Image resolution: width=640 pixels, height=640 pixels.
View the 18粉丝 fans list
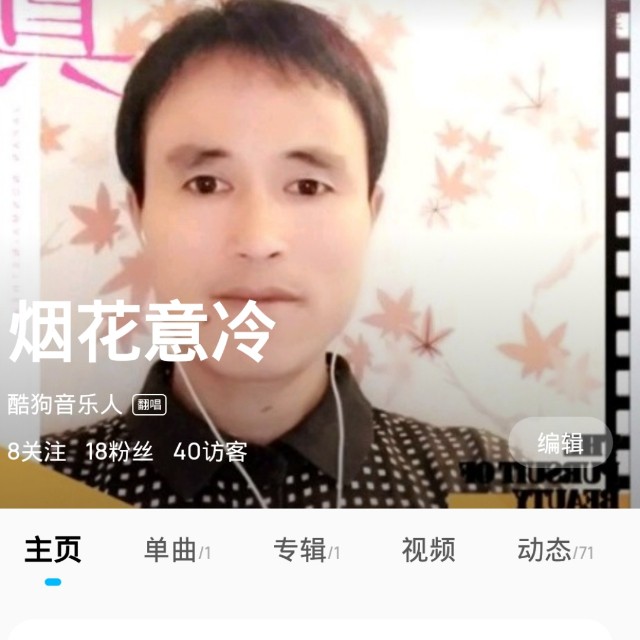click(x=119, y=452)
